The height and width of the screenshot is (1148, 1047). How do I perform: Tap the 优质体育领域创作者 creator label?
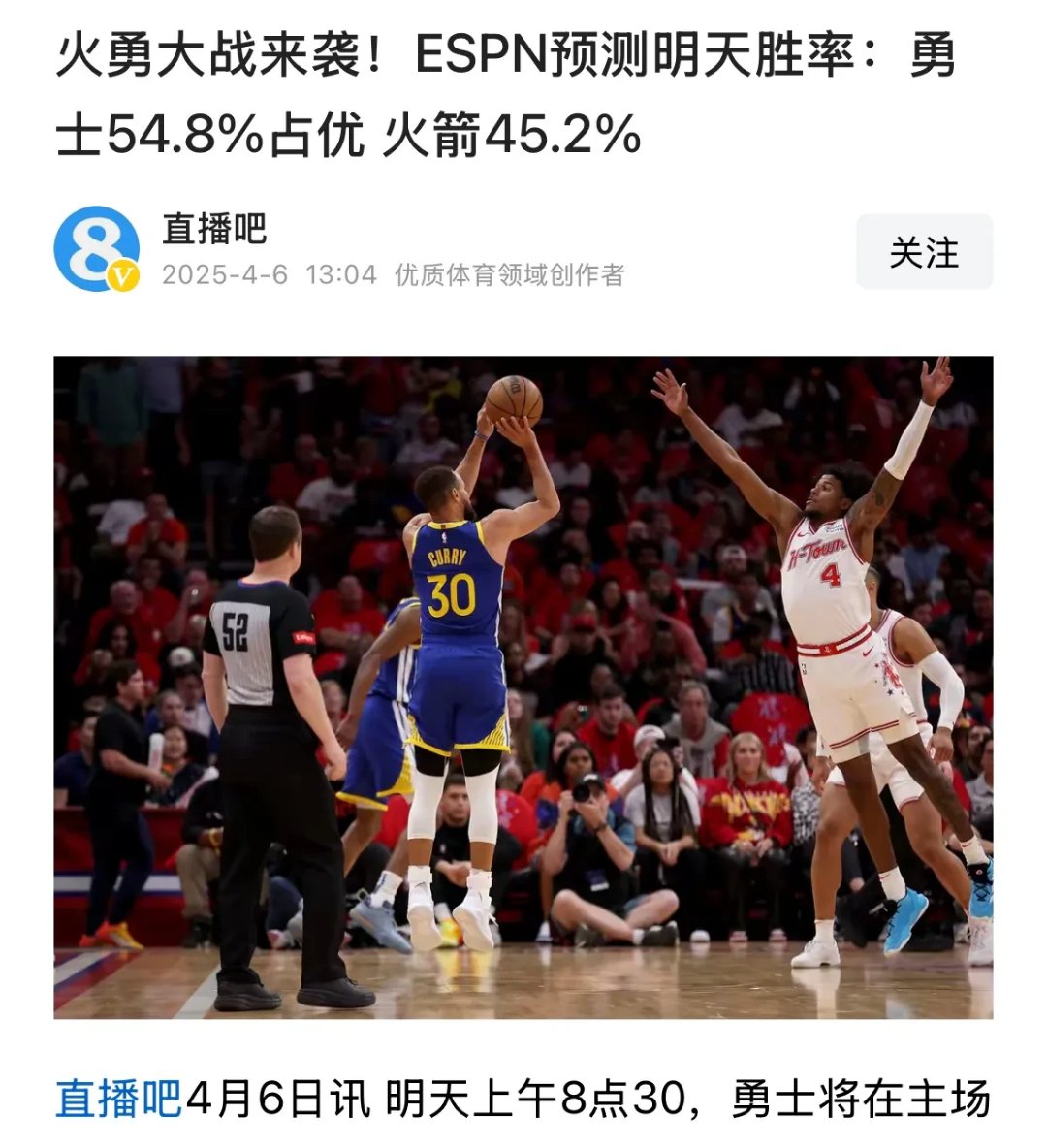(512, 274)
